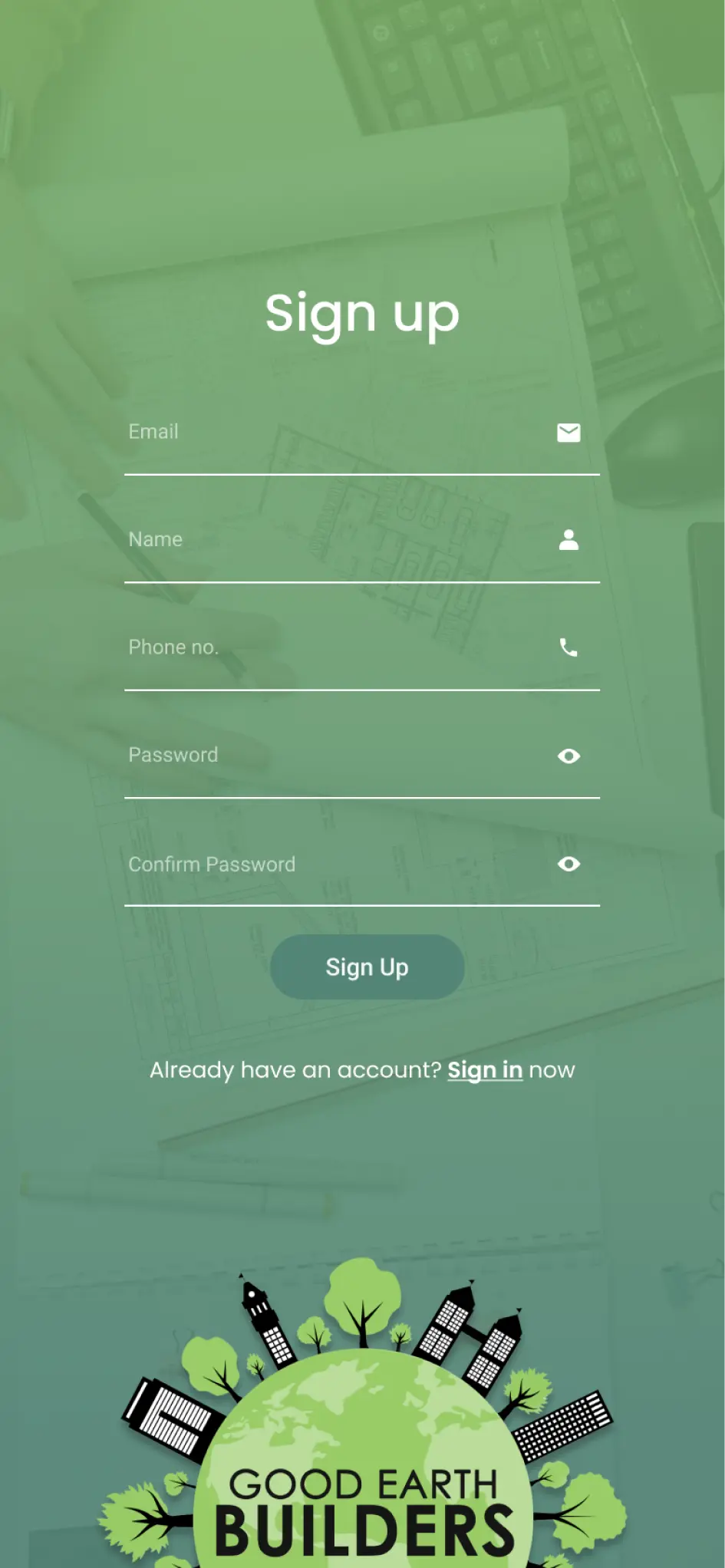Viewport: 725px width, 1568px height.
Task: Reveal the Confirm Password text
Action: (x=568, y=864)
